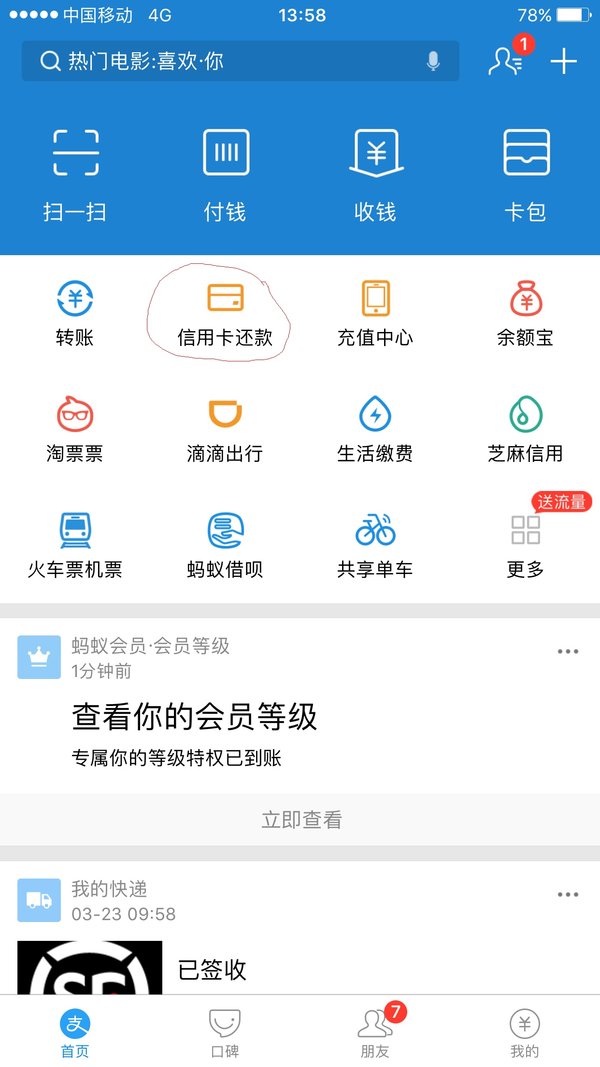Open 卡包 card wallet

tap(526, 176)
